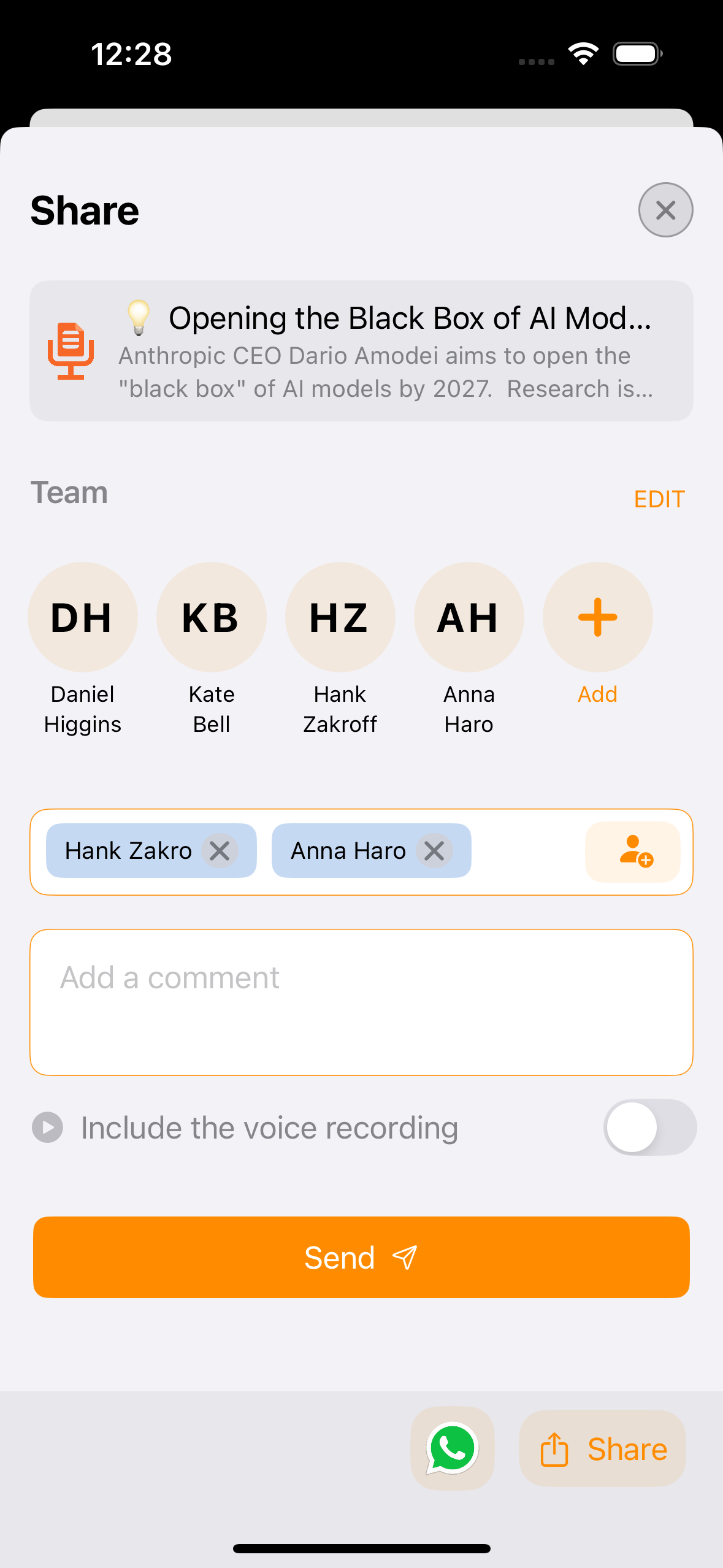Play the voice recording preview

pos(48,1128)
